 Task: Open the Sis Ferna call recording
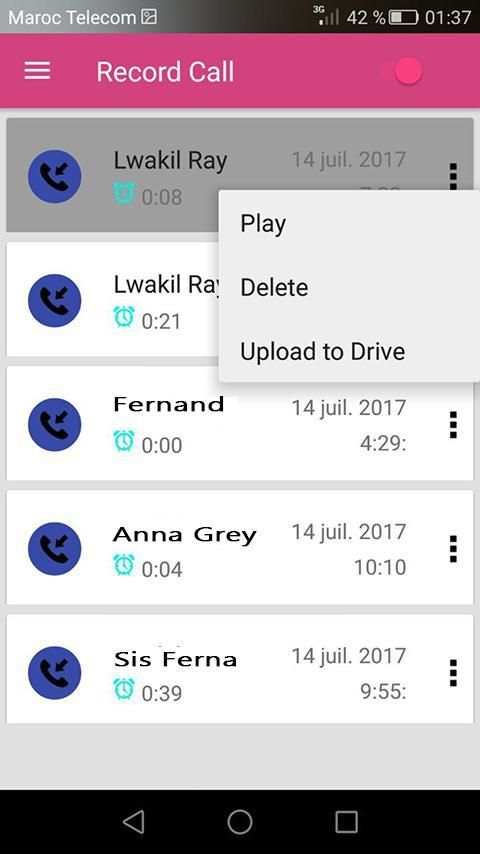click(x=240, y=669)
